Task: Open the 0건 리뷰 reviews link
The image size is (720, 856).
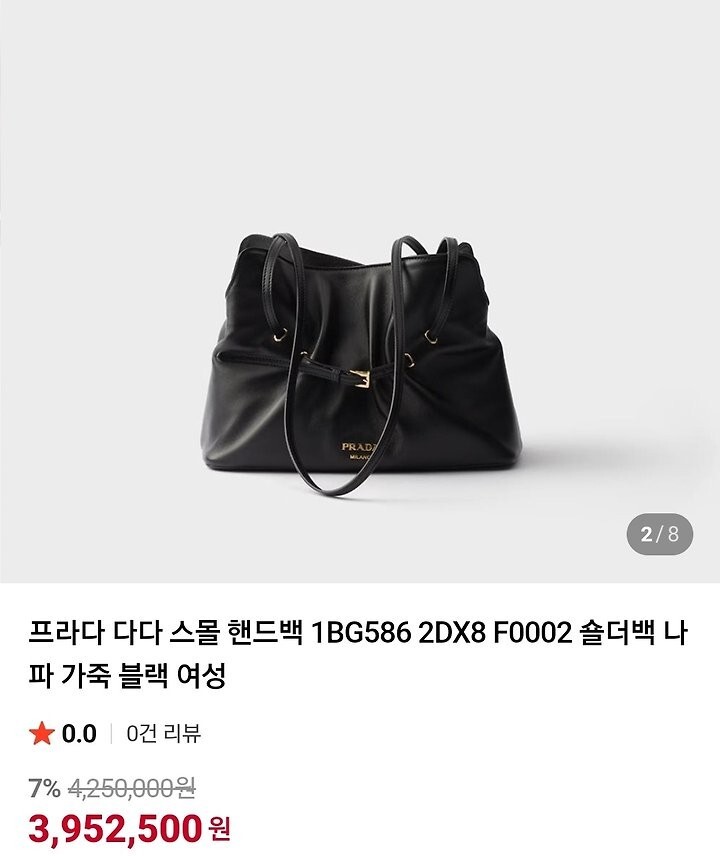Action: point(164,734)
